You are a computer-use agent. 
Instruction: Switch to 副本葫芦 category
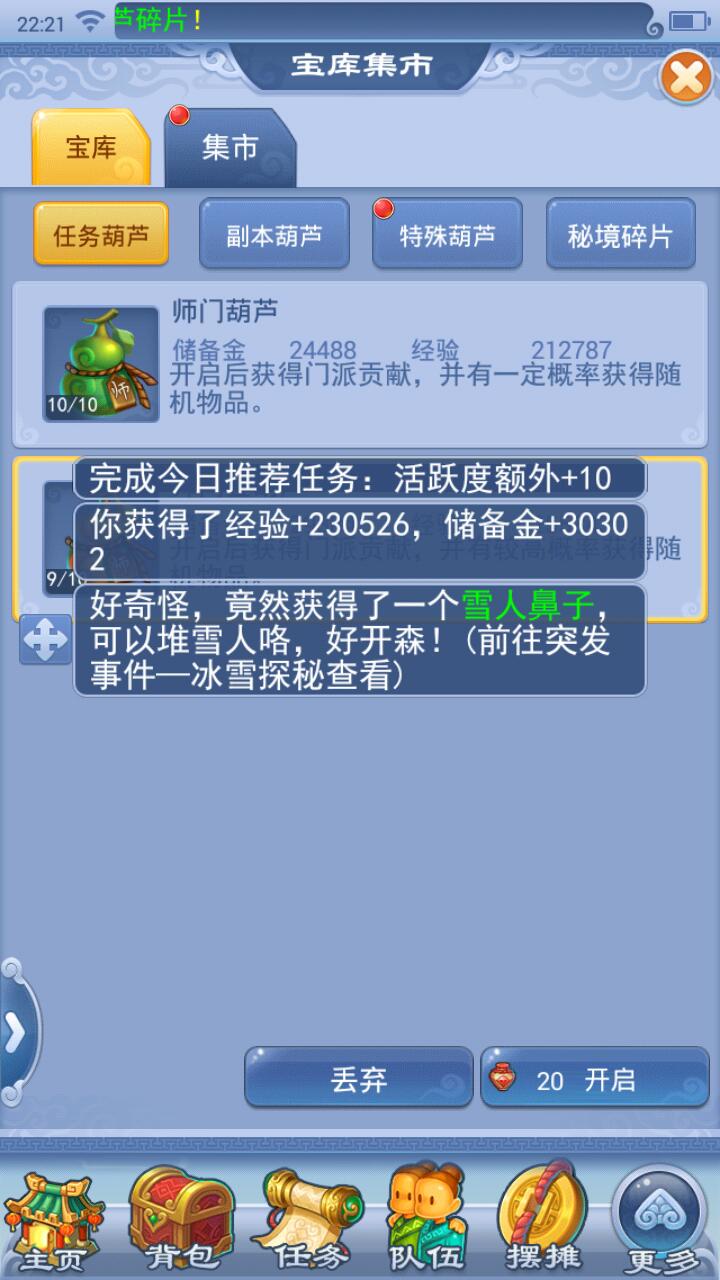pyautogui.click(x=274, y=235)
